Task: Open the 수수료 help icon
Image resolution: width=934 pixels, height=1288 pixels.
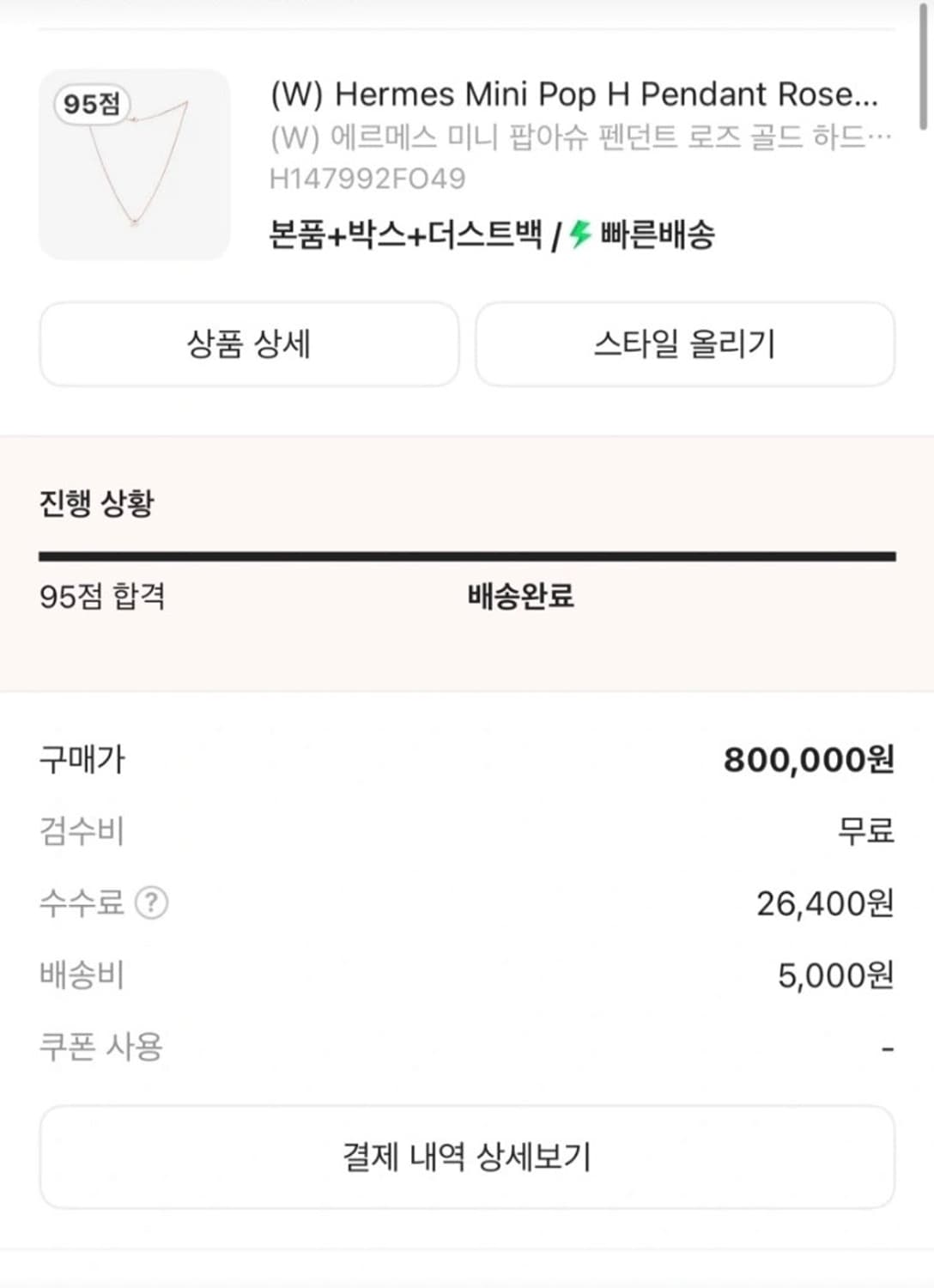Action: 153,902
